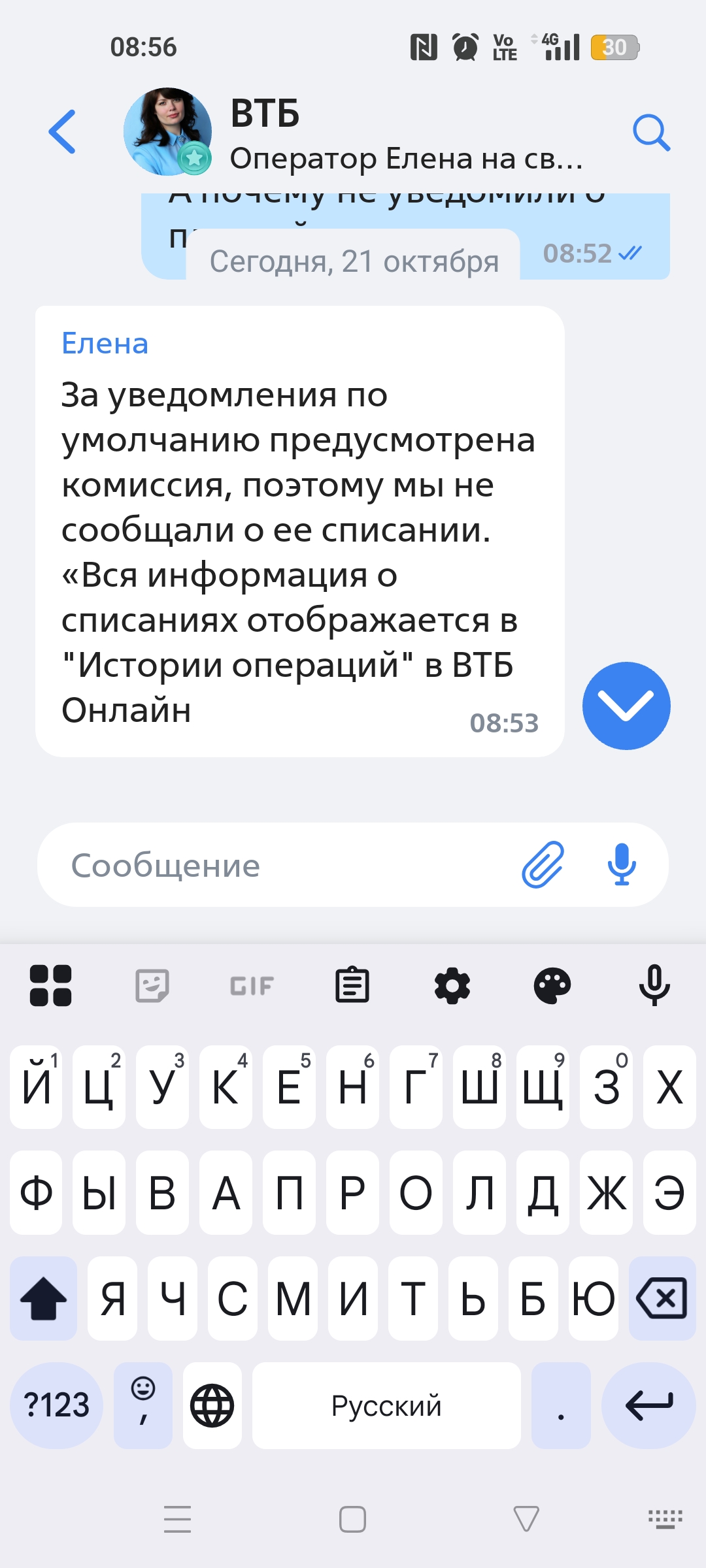Screen dimensions: 706x1568
Task: Enable the shift key
Action: (43, 1298)
